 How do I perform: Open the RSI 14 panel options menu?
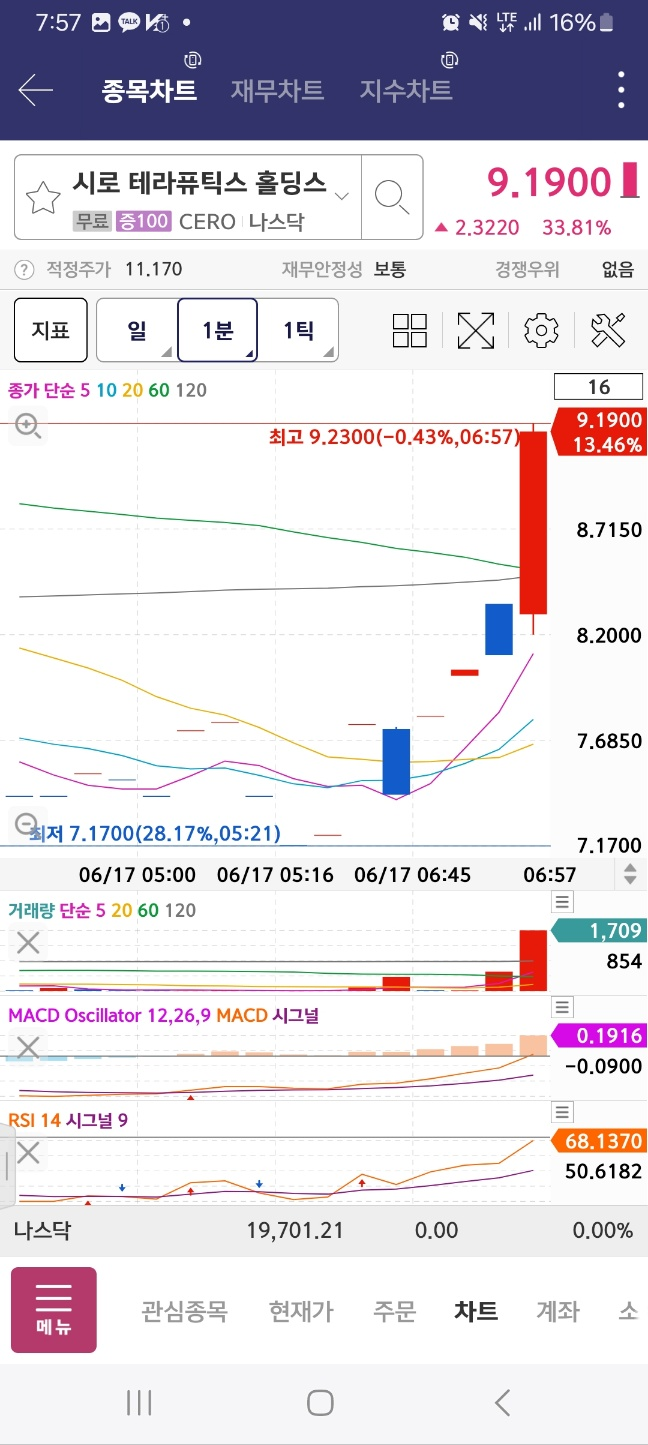563,1112
